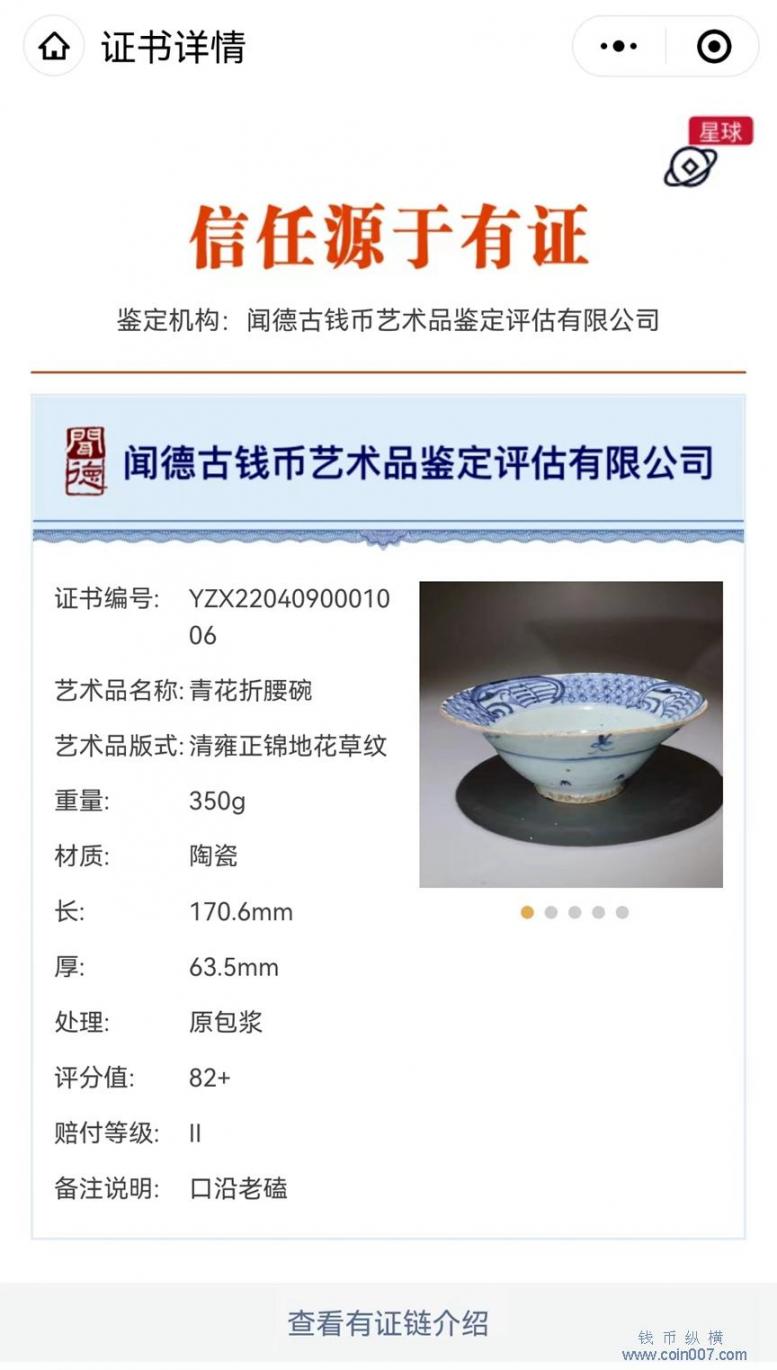Go to the mini program home
Viewport: 777px width, 1370px height.
click(x=54, y=47)
